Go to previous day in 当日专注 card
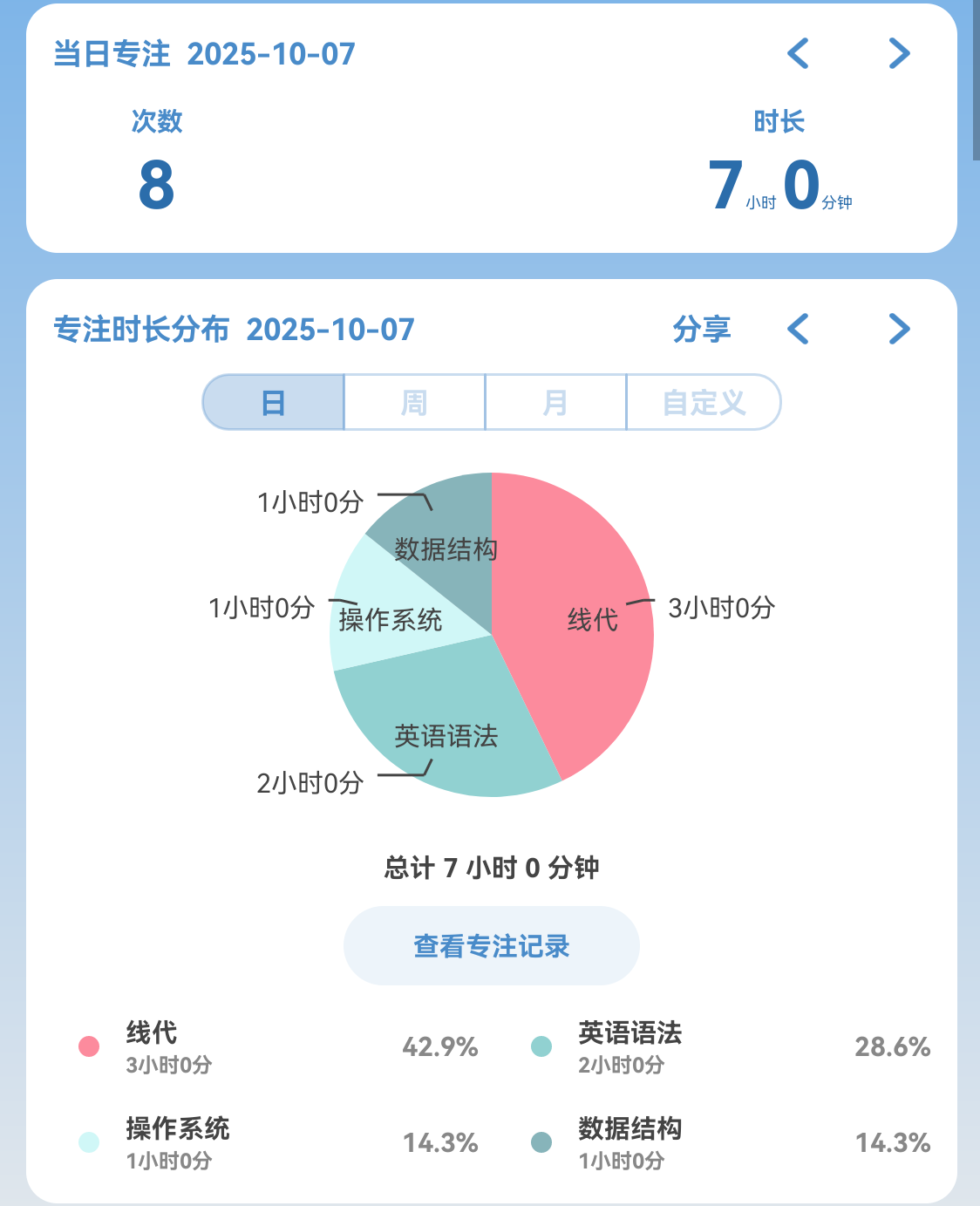 798,54
